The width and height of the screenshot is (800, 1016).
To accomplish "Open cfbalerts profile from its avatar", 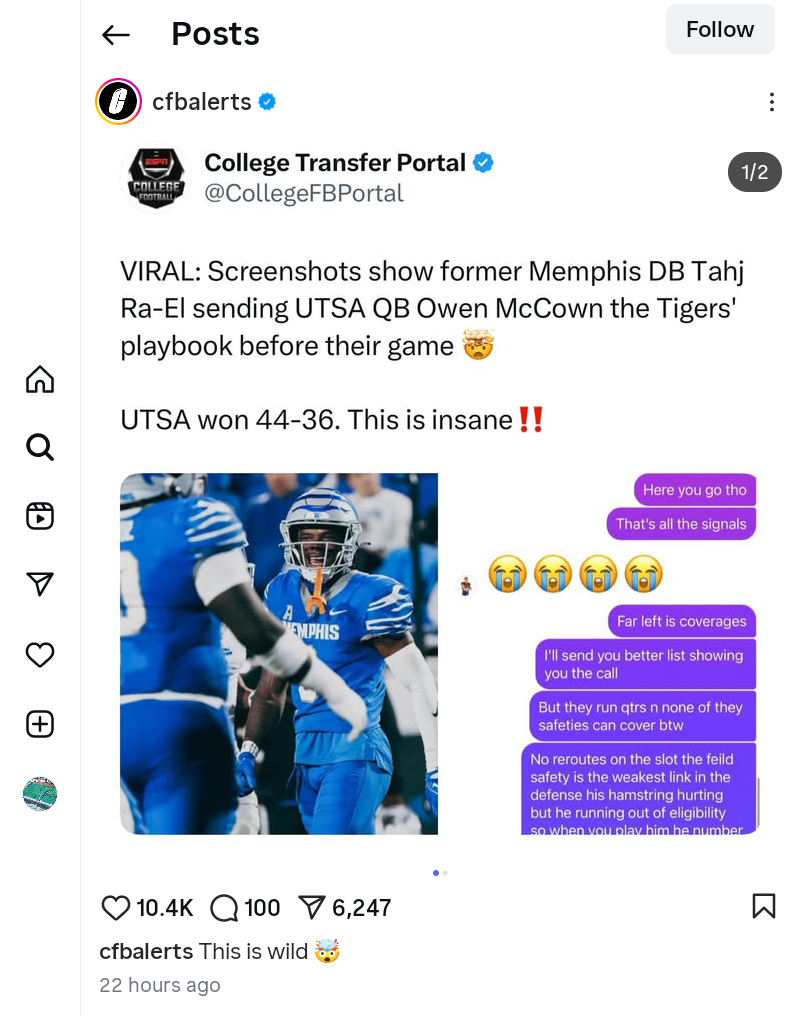I will [117, 102].
